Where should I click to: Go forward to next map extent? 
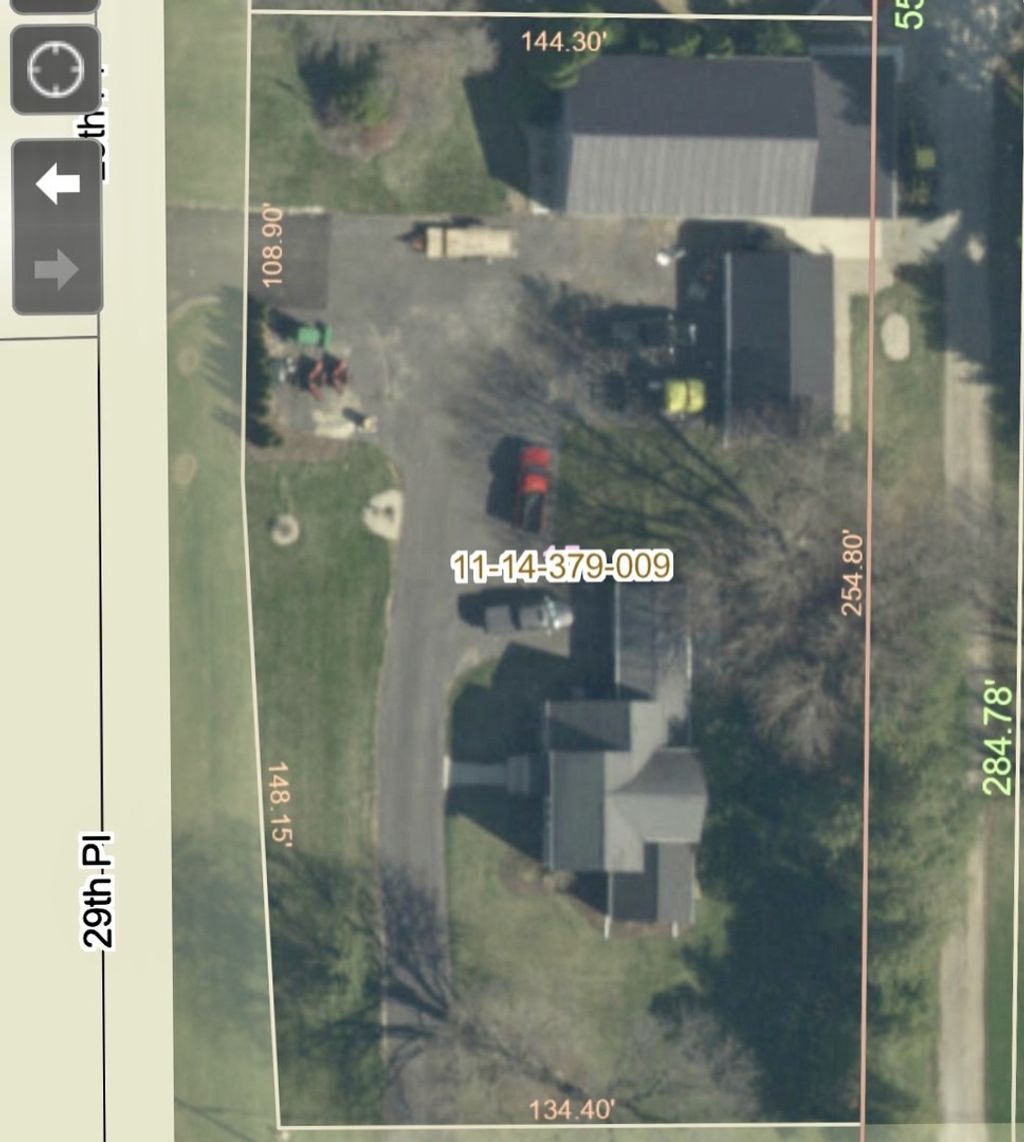(57, 269)
